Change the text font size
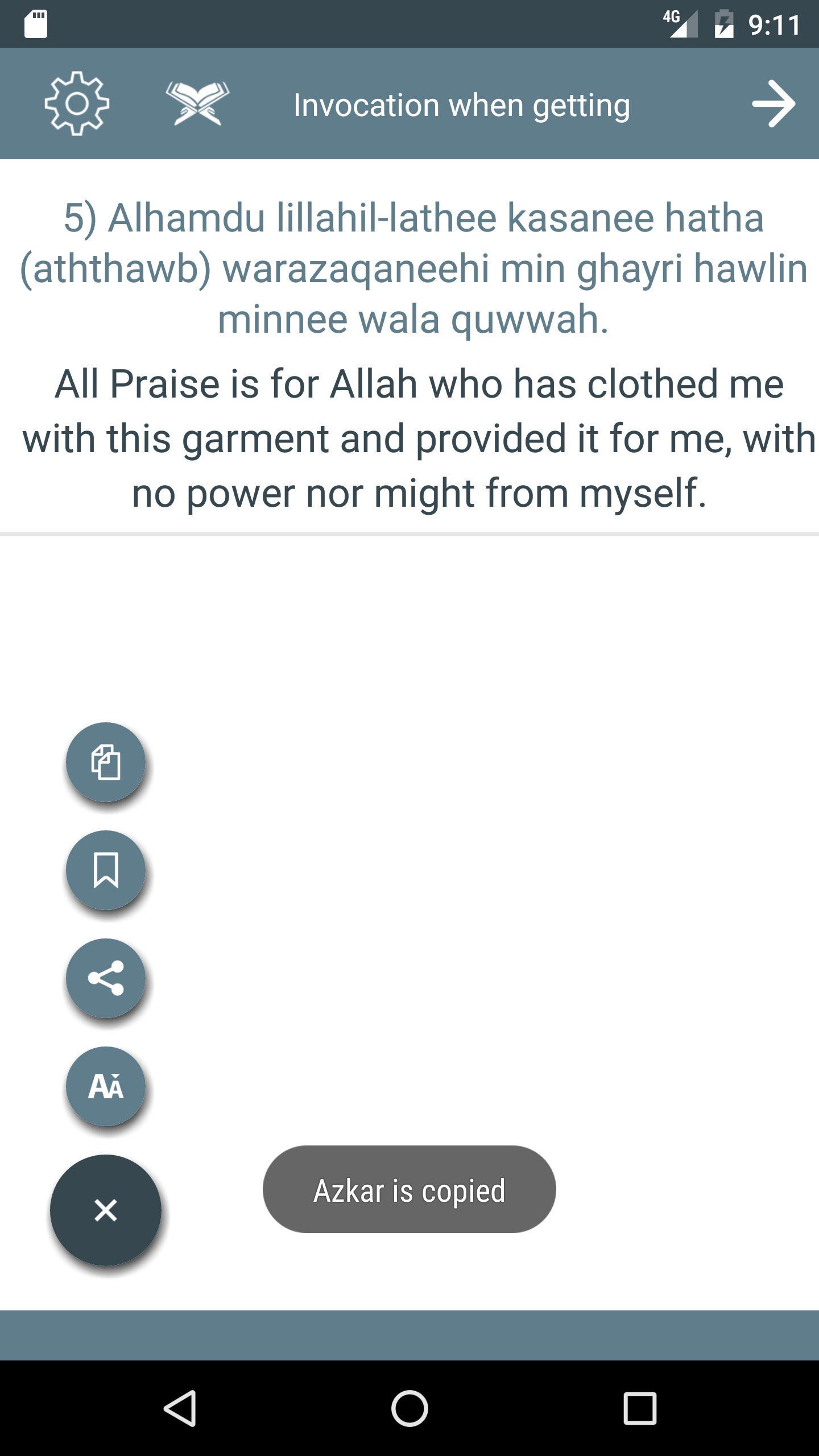 click(x=106, y=1086)
